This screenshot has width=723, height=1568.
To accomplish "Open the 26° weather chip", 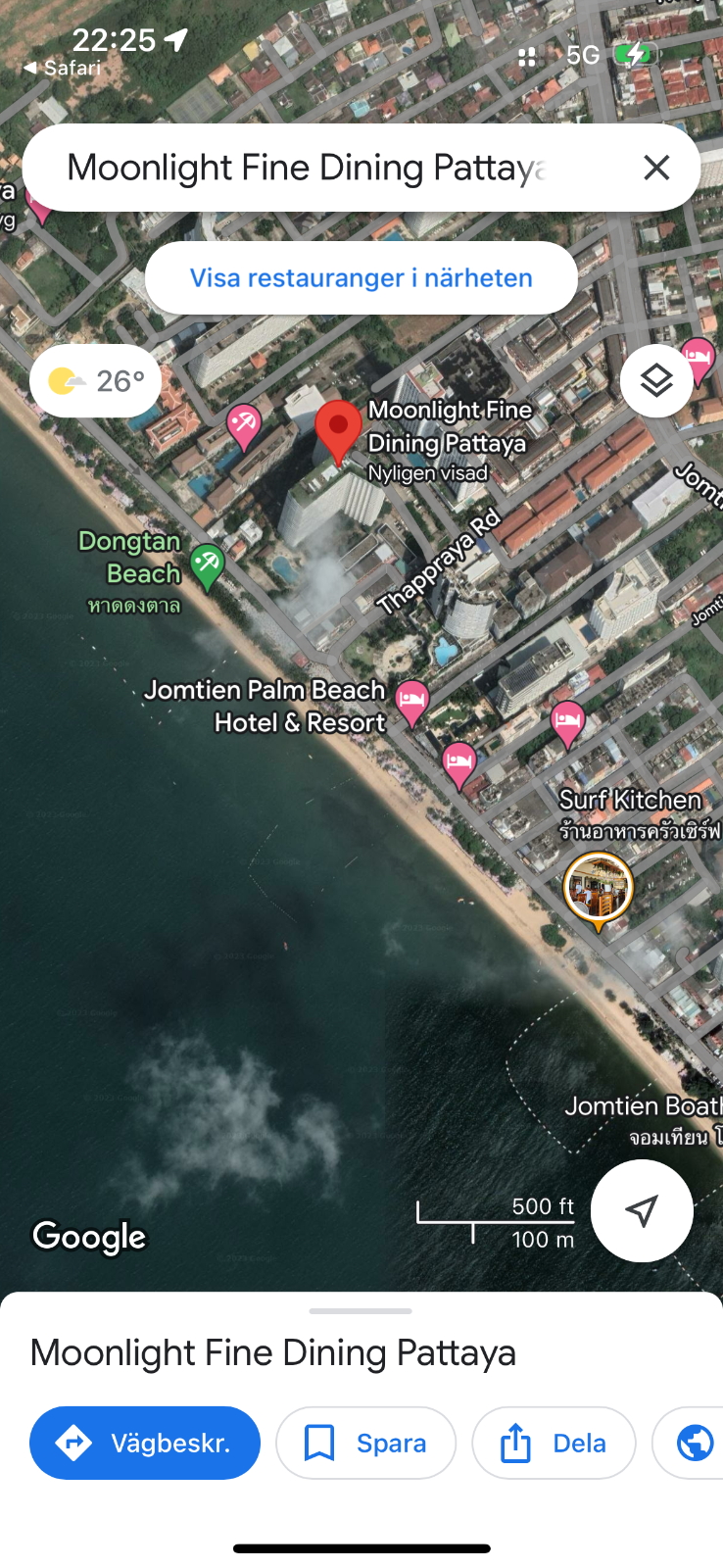I will point(96,380).
